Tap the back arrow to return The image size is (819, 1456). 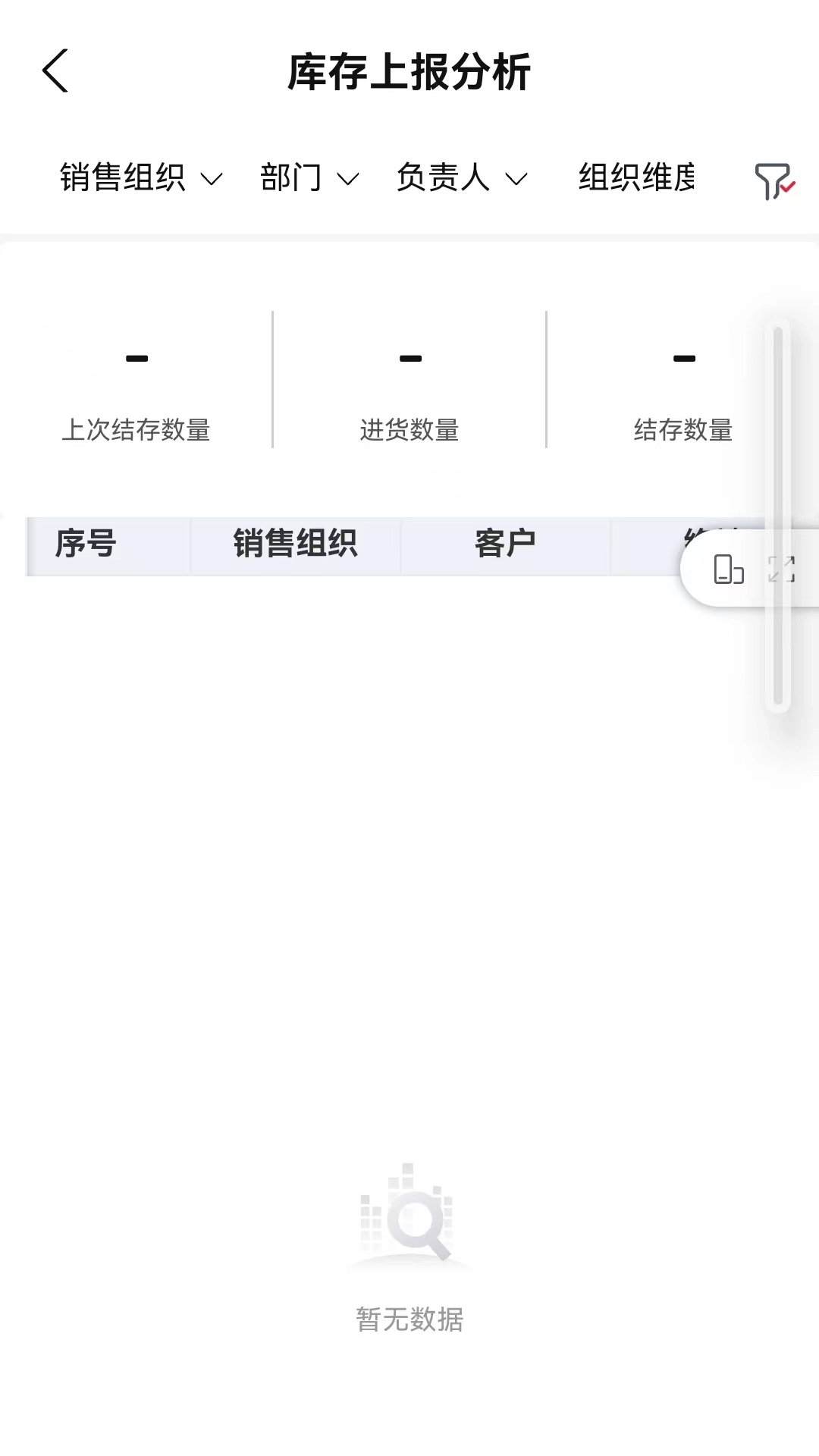(x=57, y=71)
